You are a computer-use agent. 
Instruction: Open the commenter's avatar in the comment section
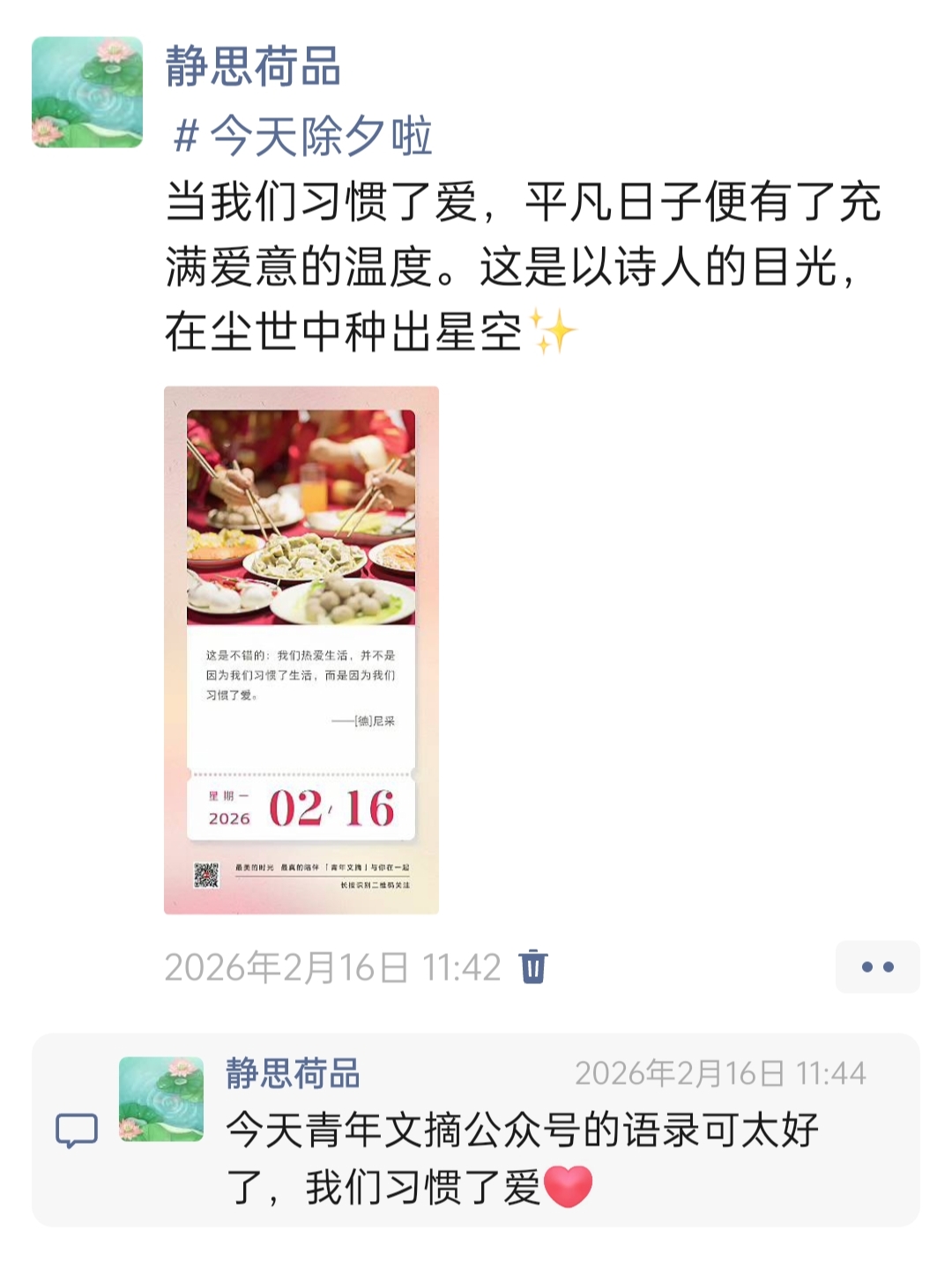(161, 1099)
